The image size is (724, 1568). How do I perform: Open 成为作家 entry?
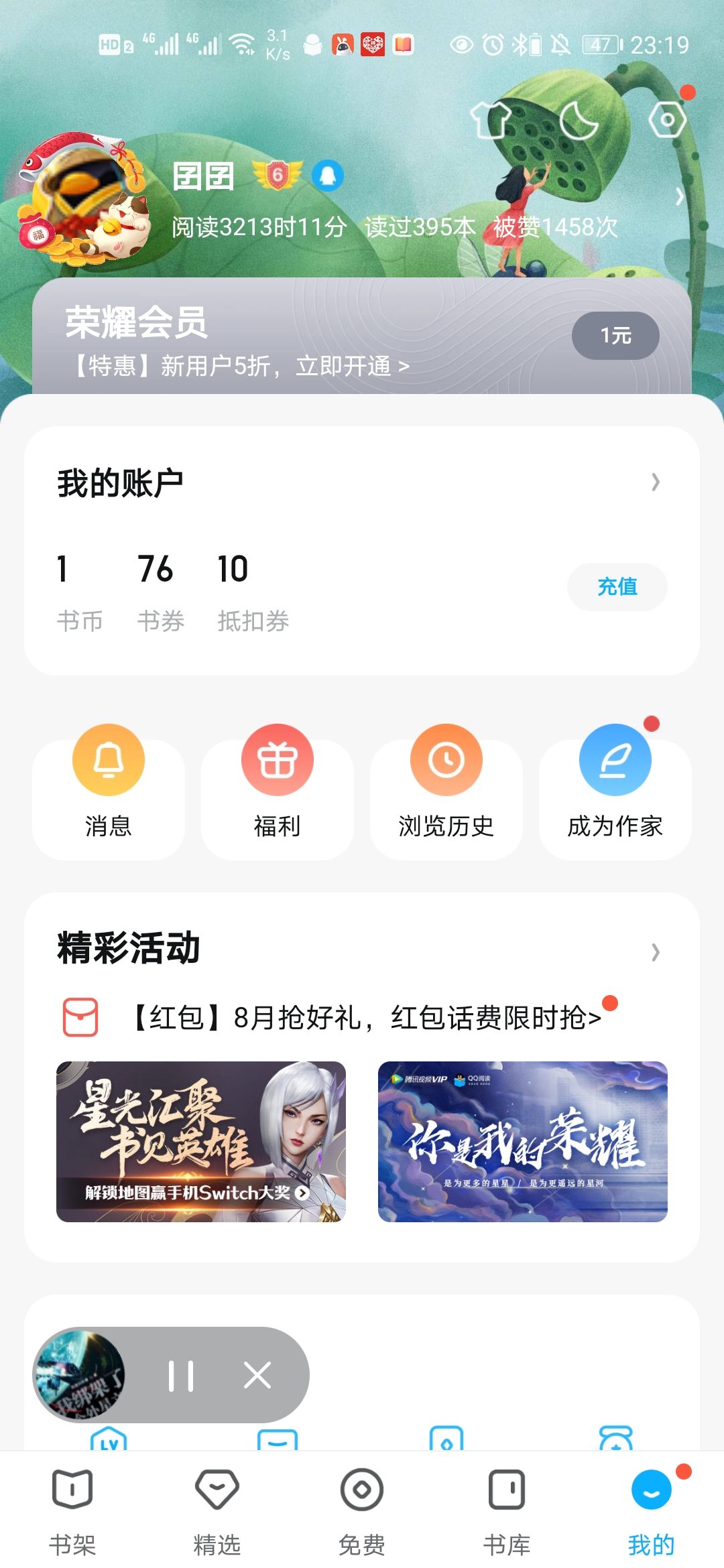615,791
